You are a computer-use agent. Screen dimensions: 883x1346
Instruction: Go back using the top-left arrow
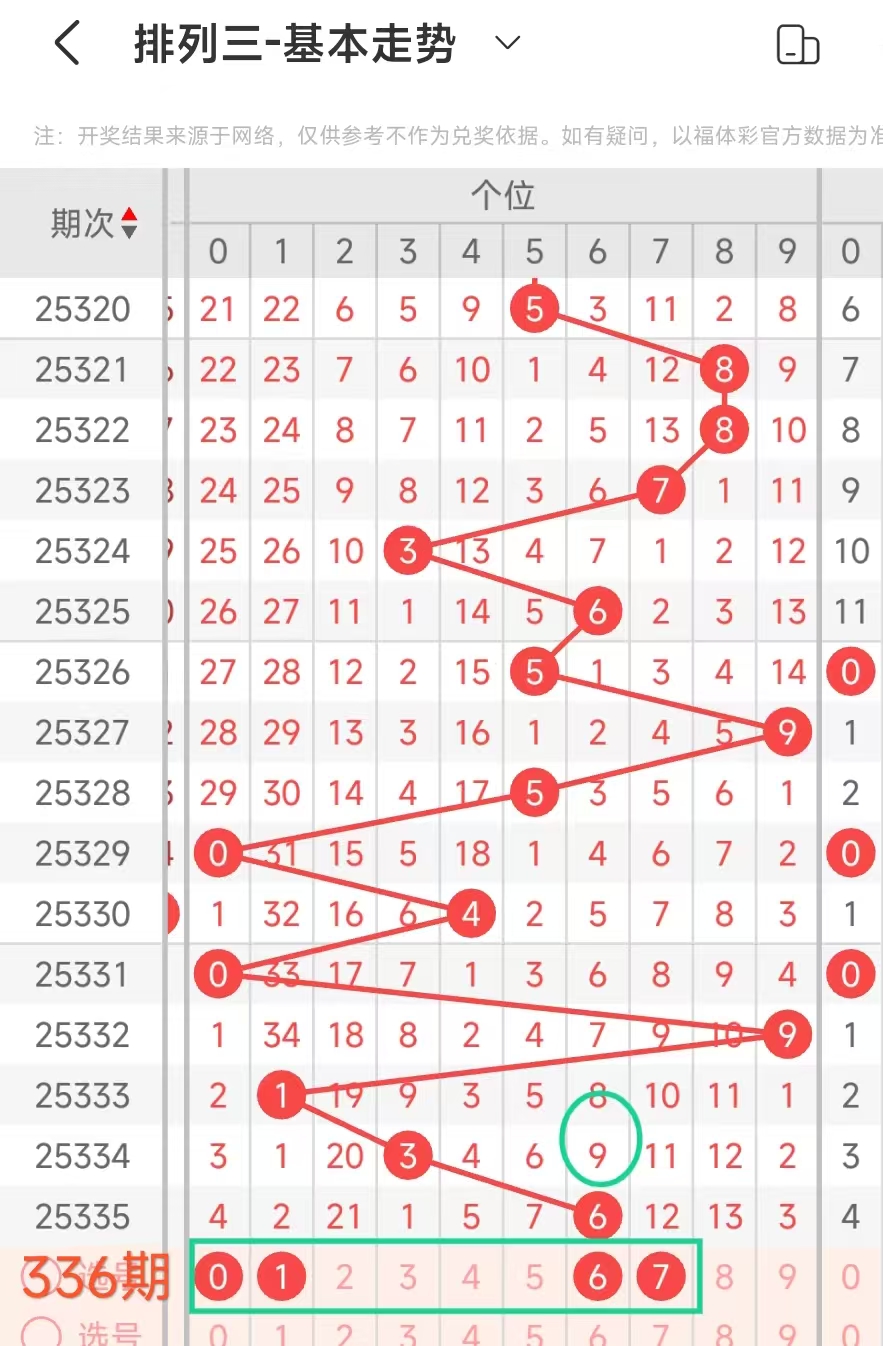pos(66,45)
